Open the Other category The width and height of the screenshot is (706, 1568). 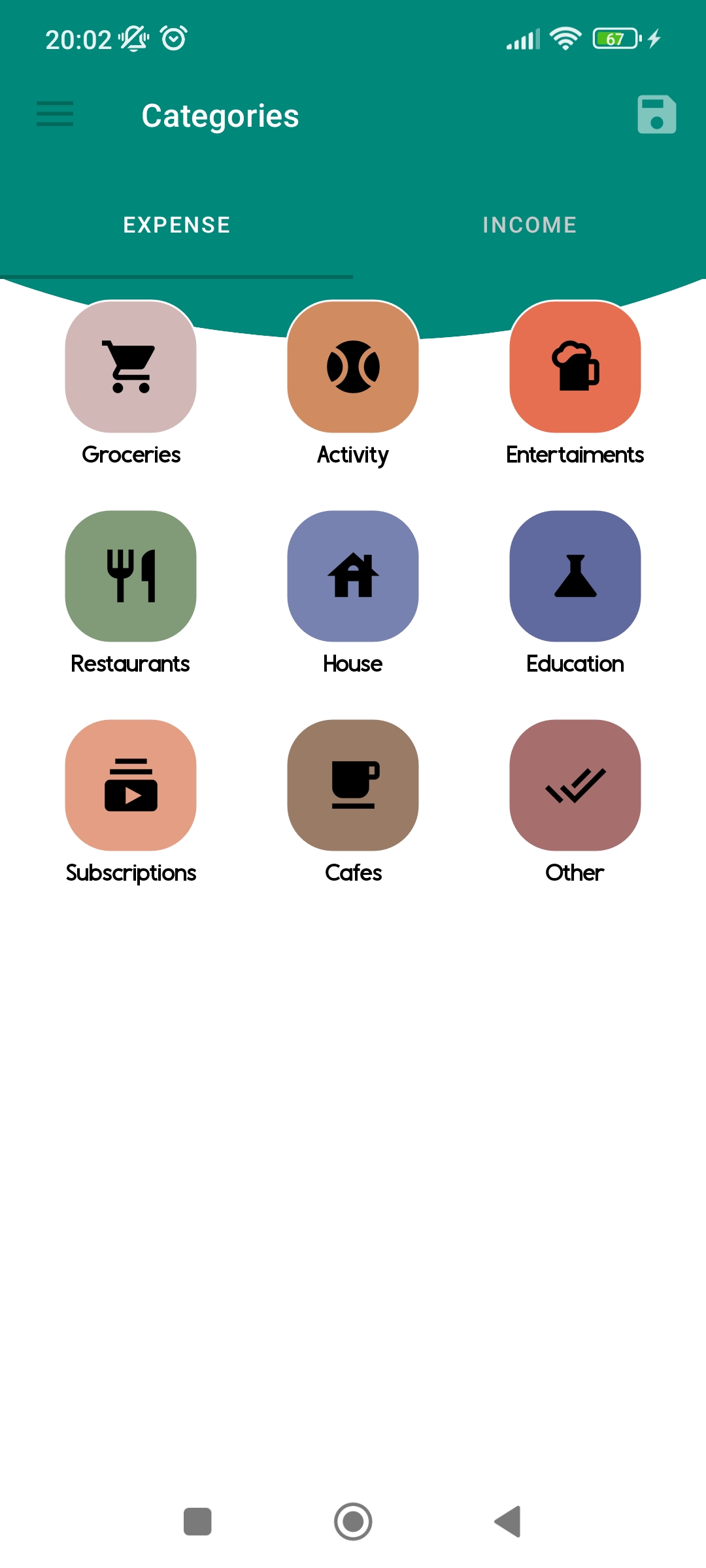coord(575,785)
